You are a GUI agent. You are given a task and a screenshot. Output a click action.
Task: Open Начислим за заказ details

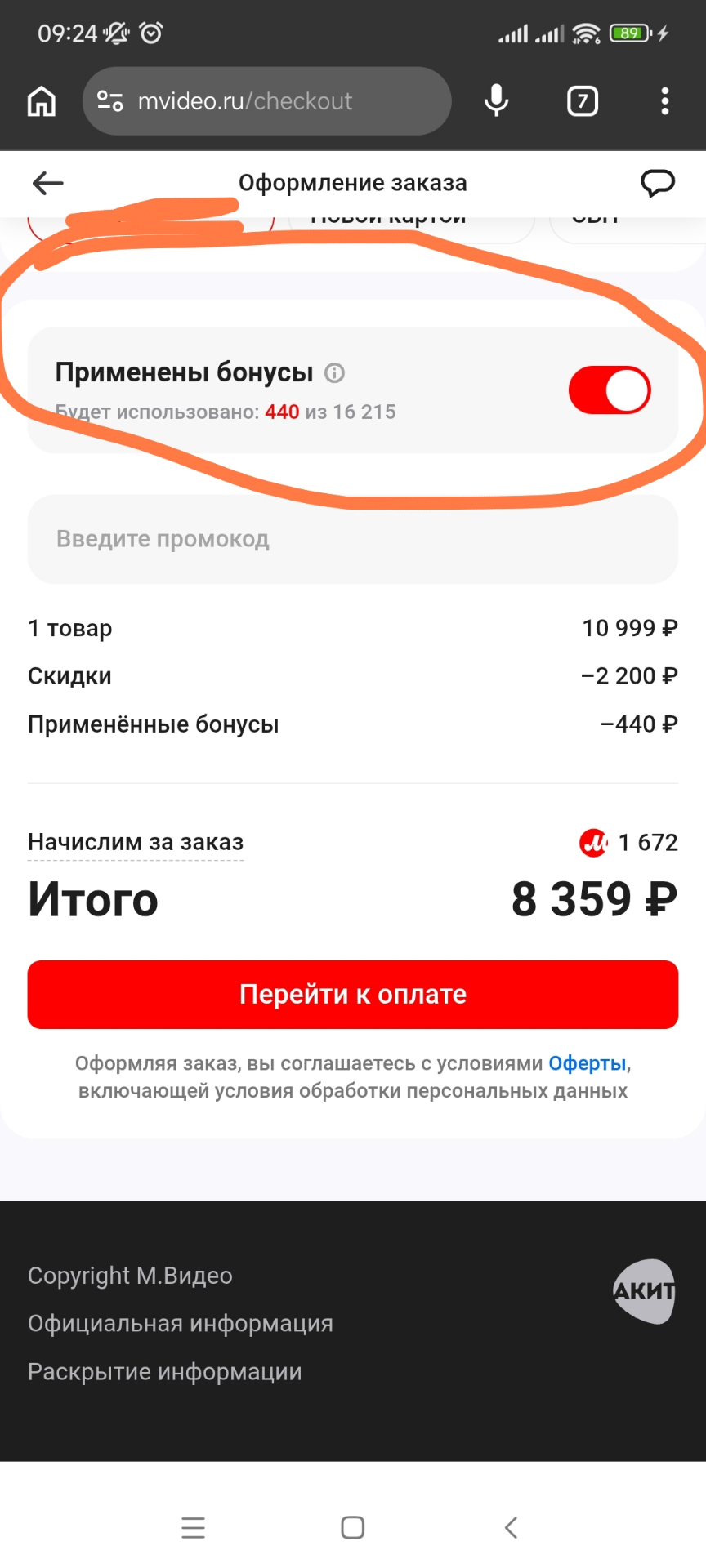(x=136, y=842)
